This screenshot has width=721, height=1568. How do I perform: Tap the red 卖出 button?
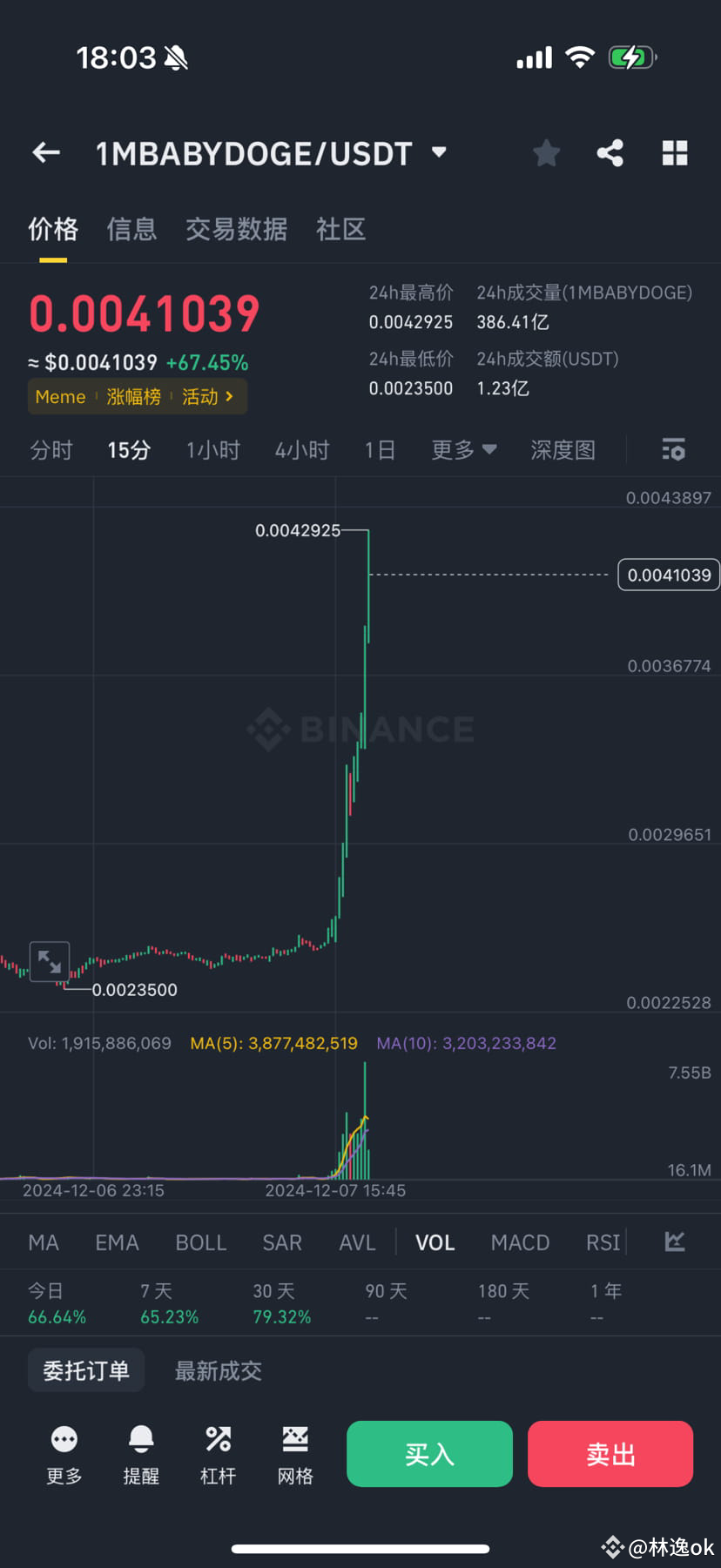tap(610, 1454)
